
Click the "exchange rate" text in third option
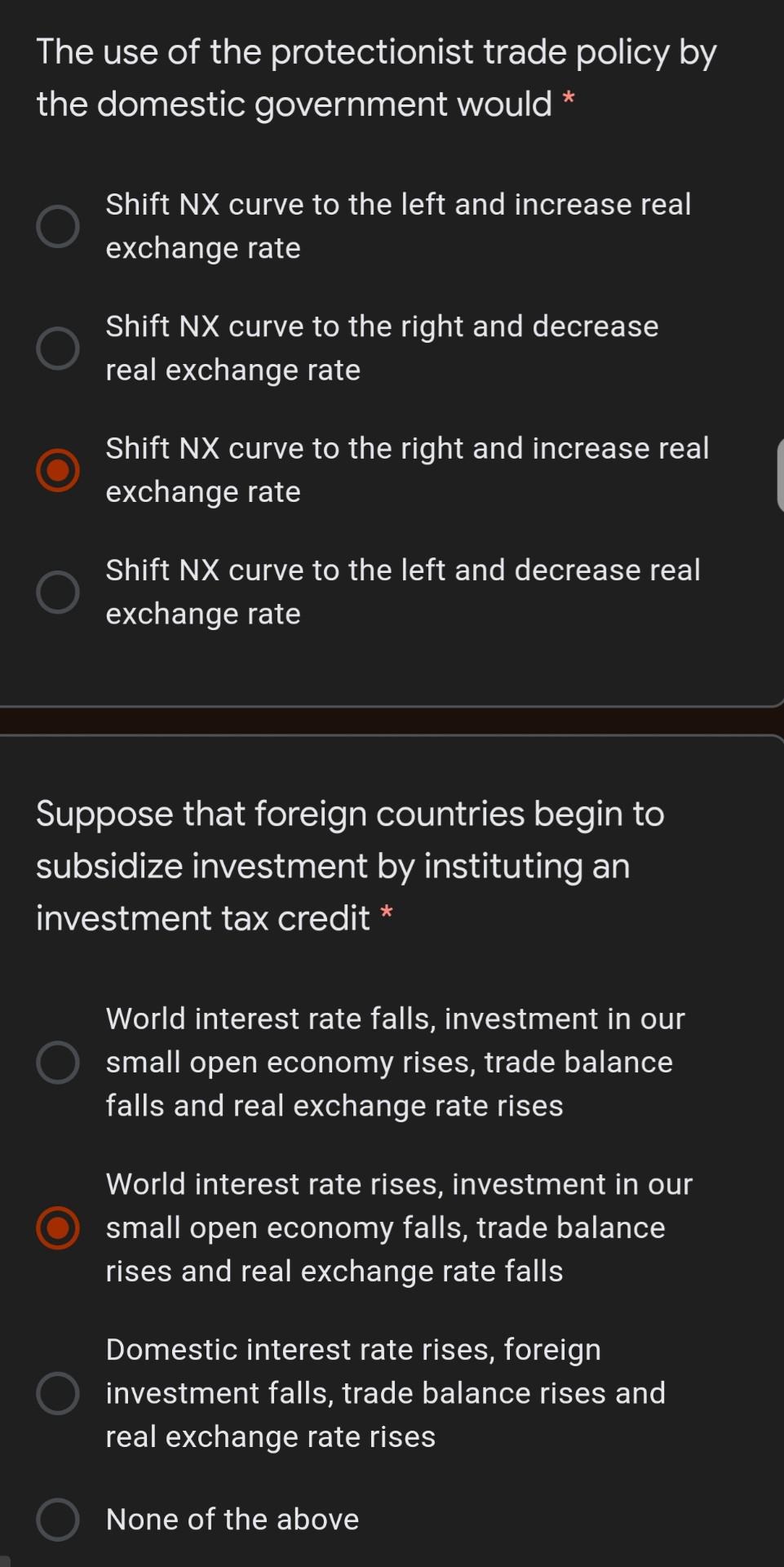(202, 491)
